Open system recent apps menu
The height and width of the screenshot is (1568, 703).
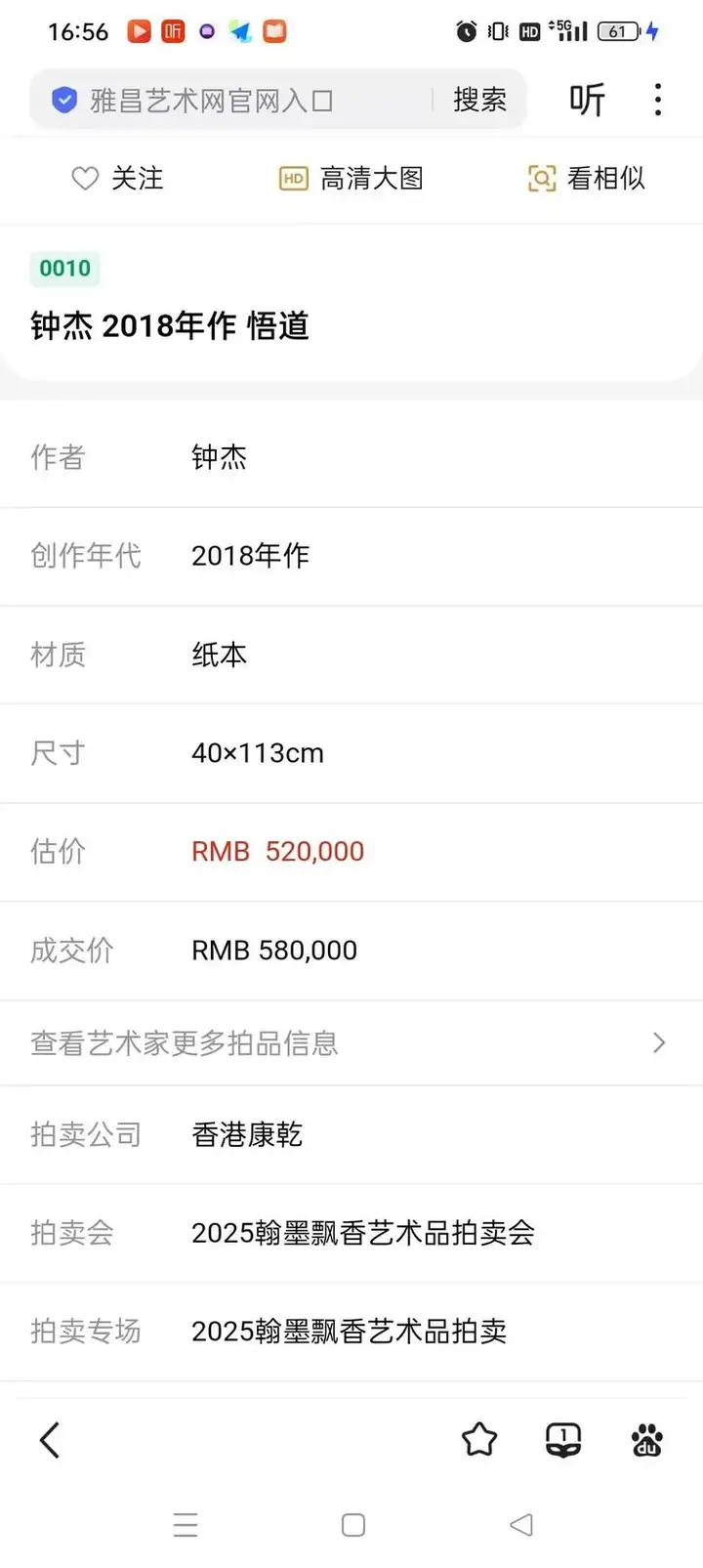[186, 1525]
